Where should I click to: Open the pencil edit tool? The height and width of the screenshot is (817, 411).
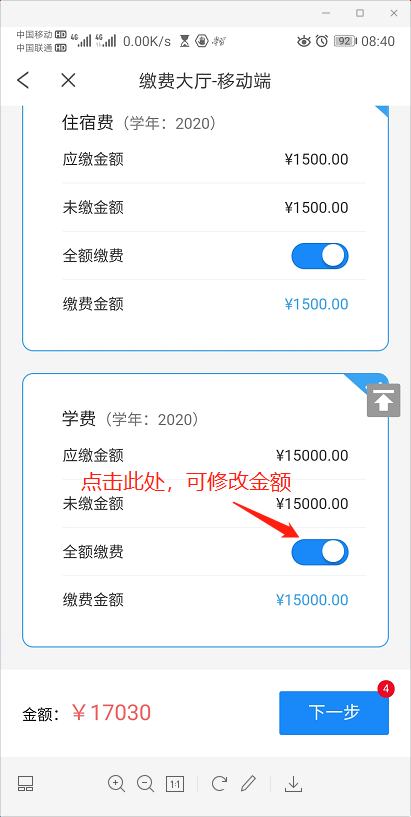pyautogui.click(x=248, y=783)
